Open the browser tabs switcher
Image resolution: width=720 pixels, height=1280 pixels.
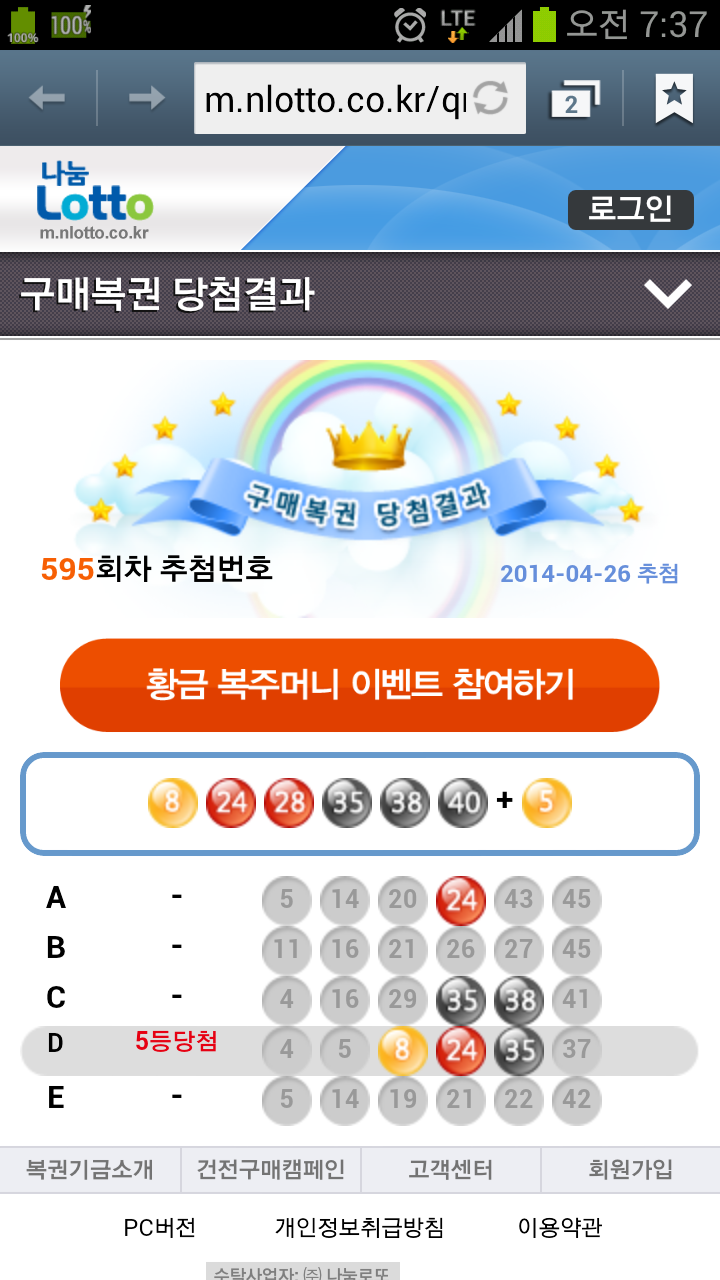[x=574, y=99]
